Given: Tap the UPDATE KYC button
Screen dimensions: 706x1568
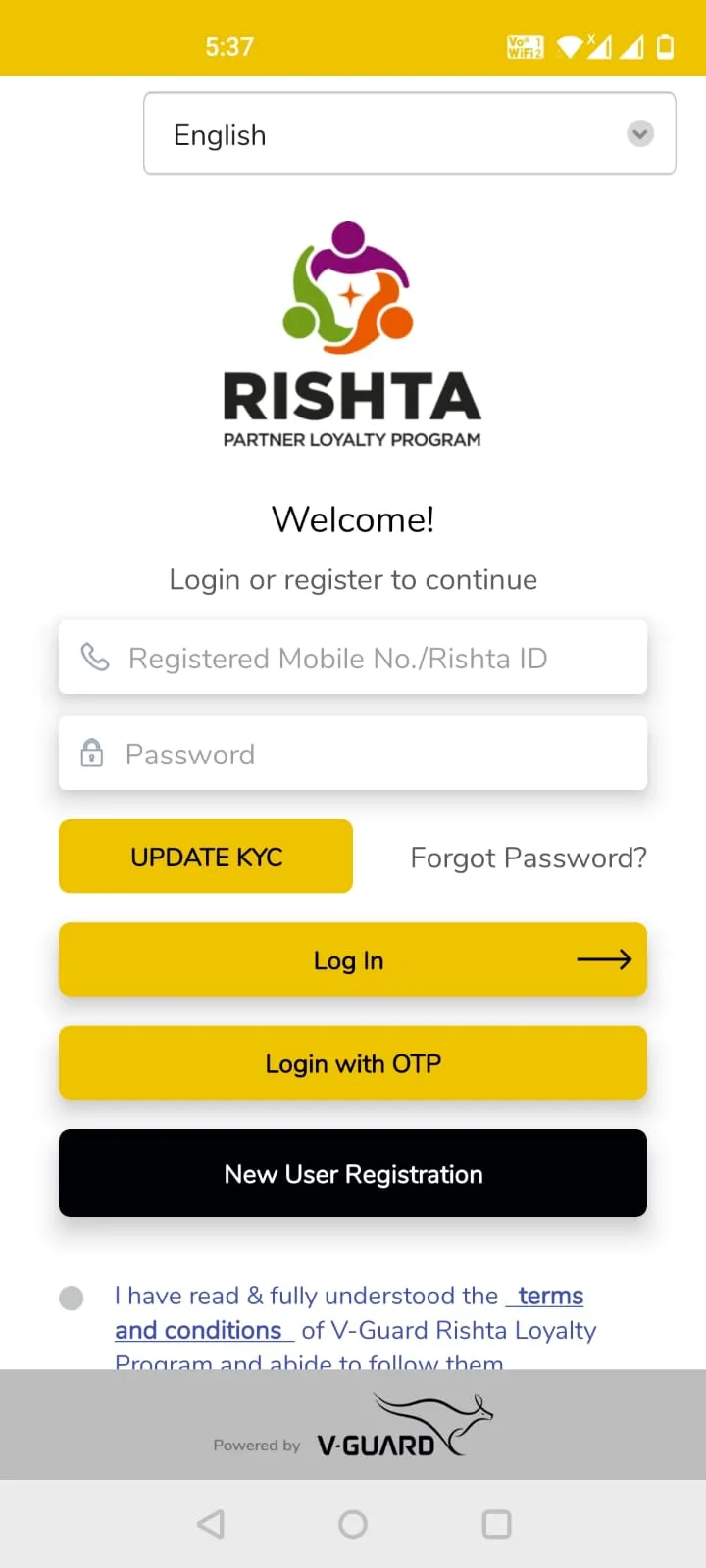Looking at the screenshot, I should 206,857.
